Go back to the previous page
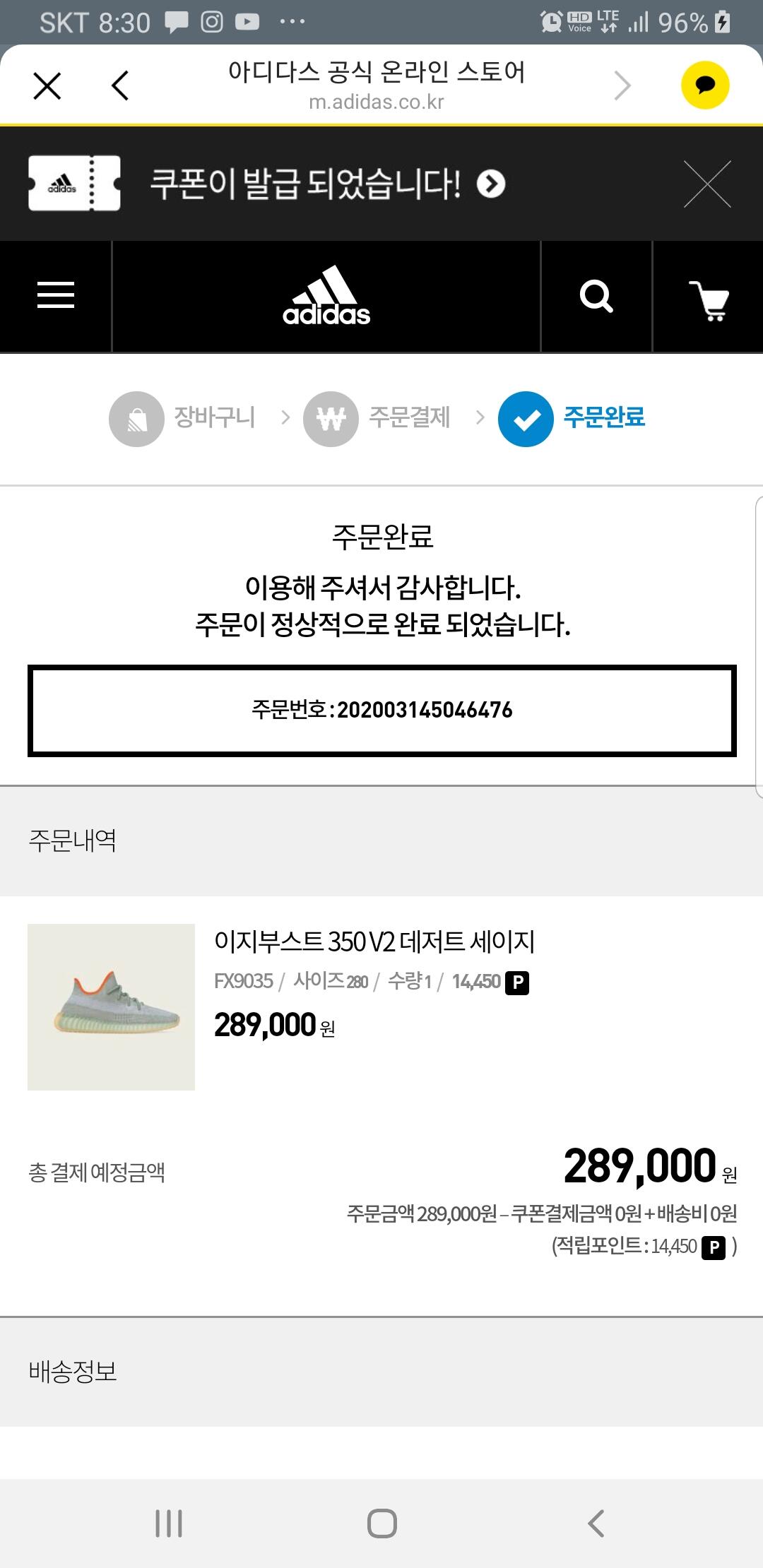Screen dimensions: 763x1568 [121, 86]
